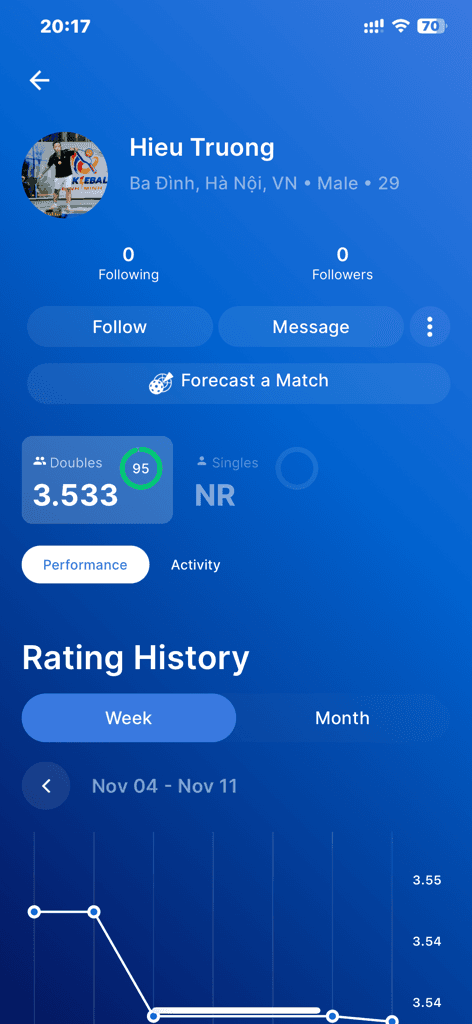Select the Doubles rating card

tap(97, 480)
